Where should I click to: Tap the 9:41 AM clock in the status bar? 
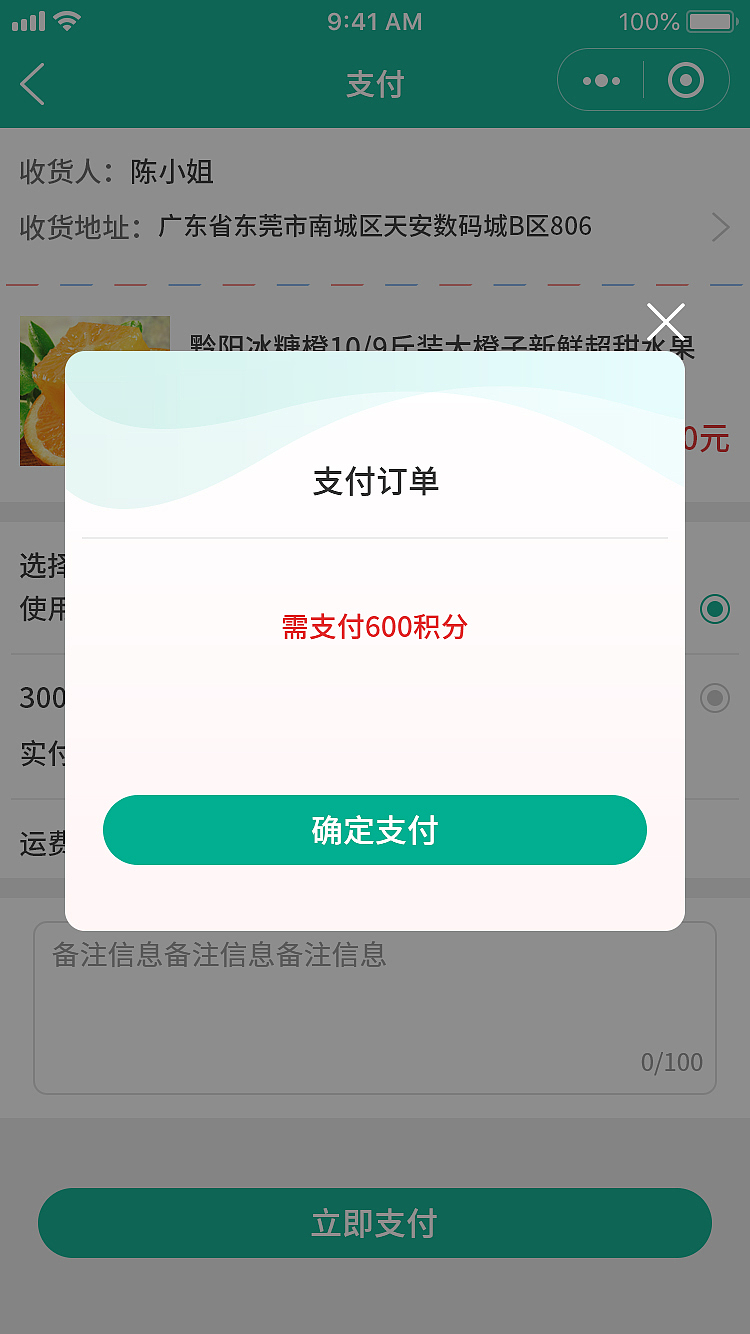(375, 20)
